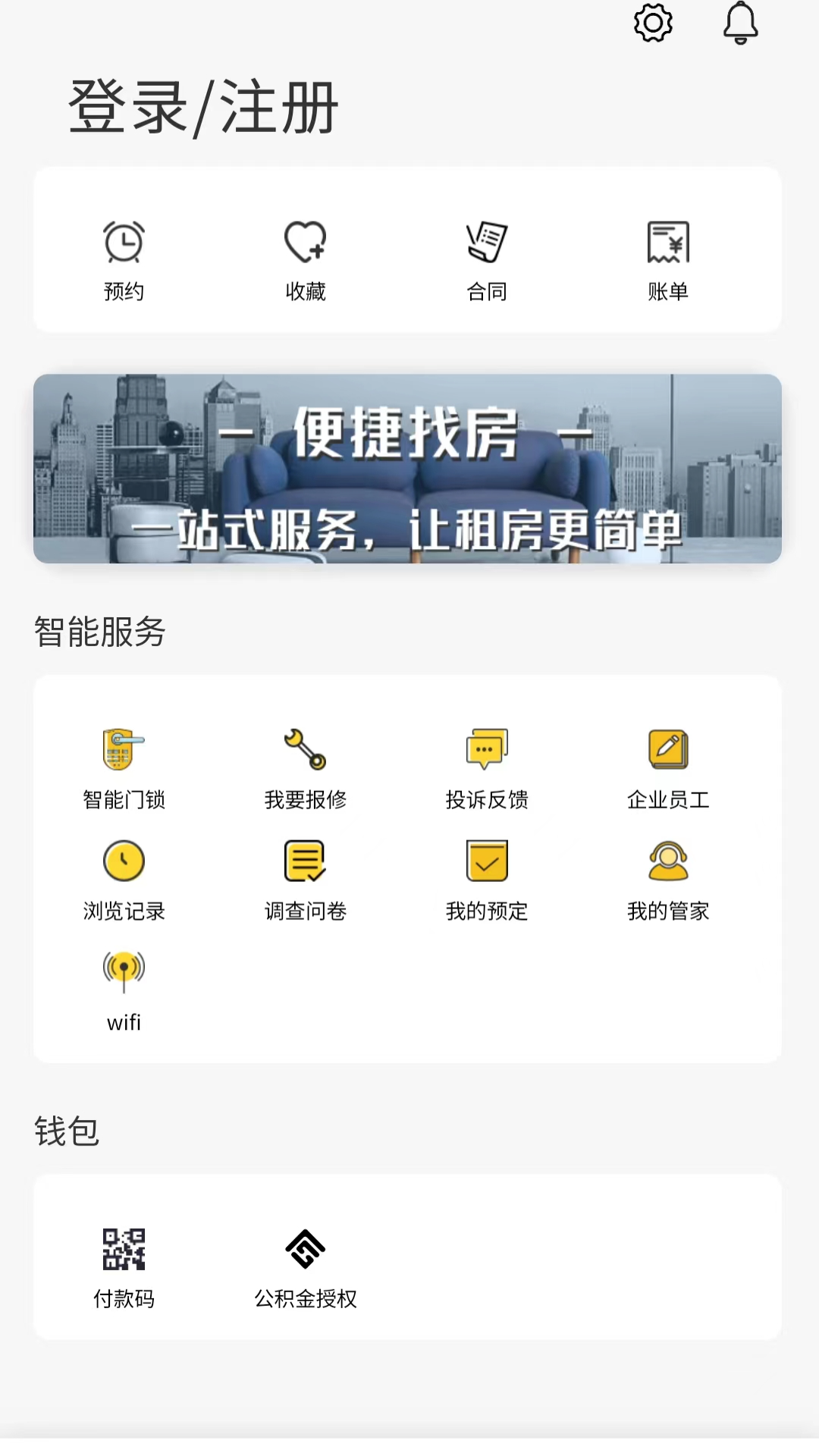The image size is (819, 1456).
Task: Open the 便捷找房 promotional banner
Action: 407,468
